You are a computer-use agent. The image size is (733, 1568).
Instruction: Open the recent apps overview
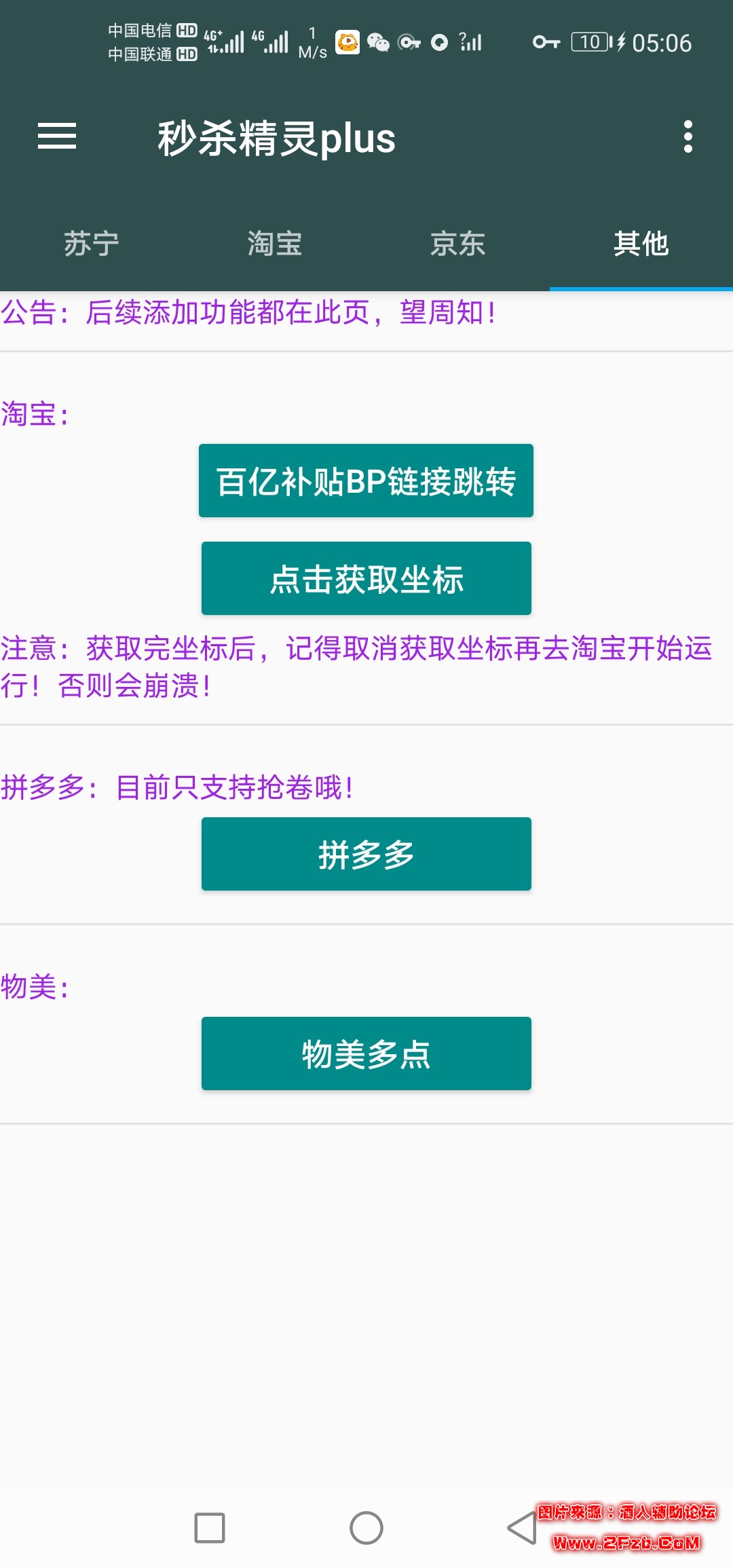coord(210,1528)
